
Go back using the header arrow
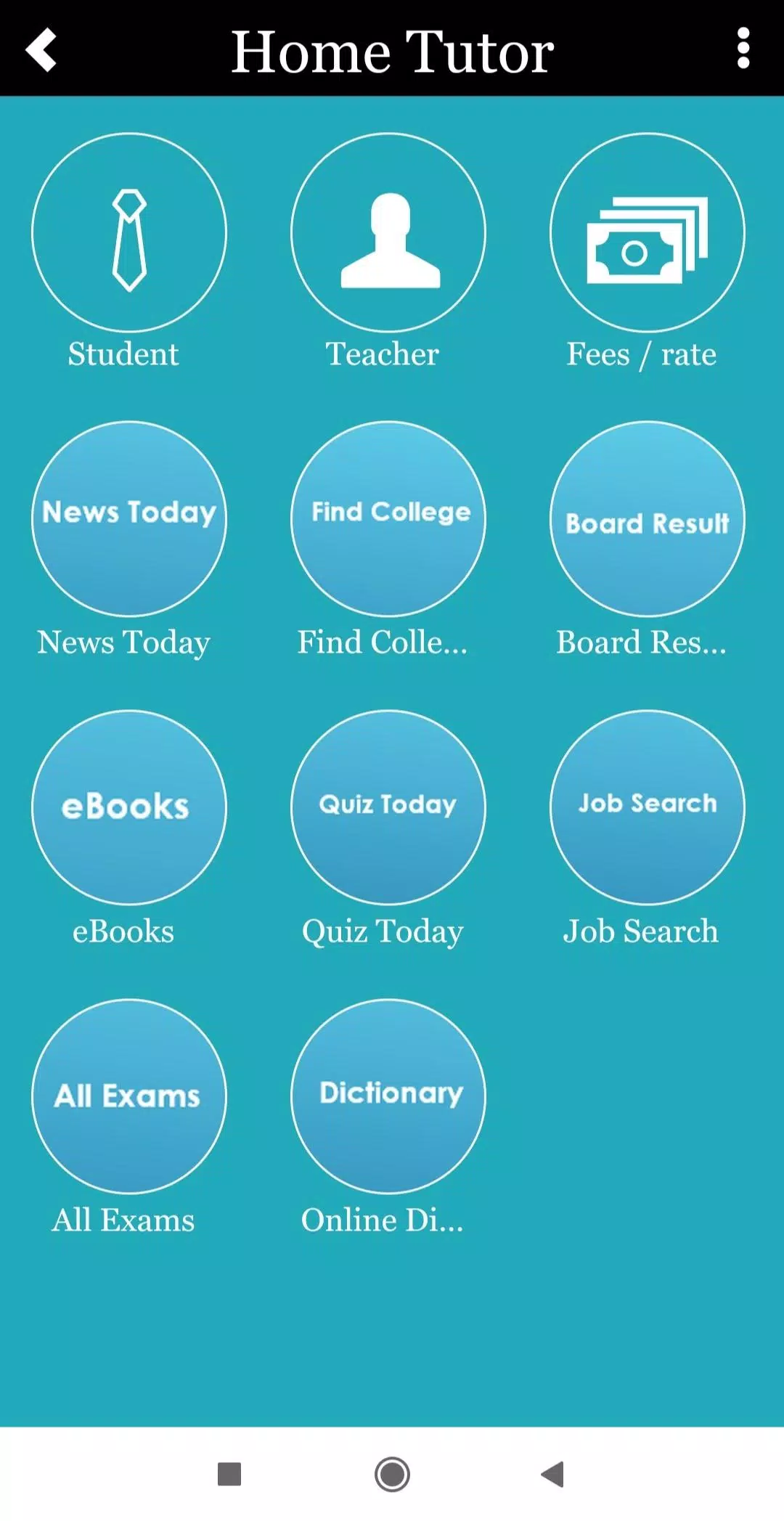(x=41, y=49)
